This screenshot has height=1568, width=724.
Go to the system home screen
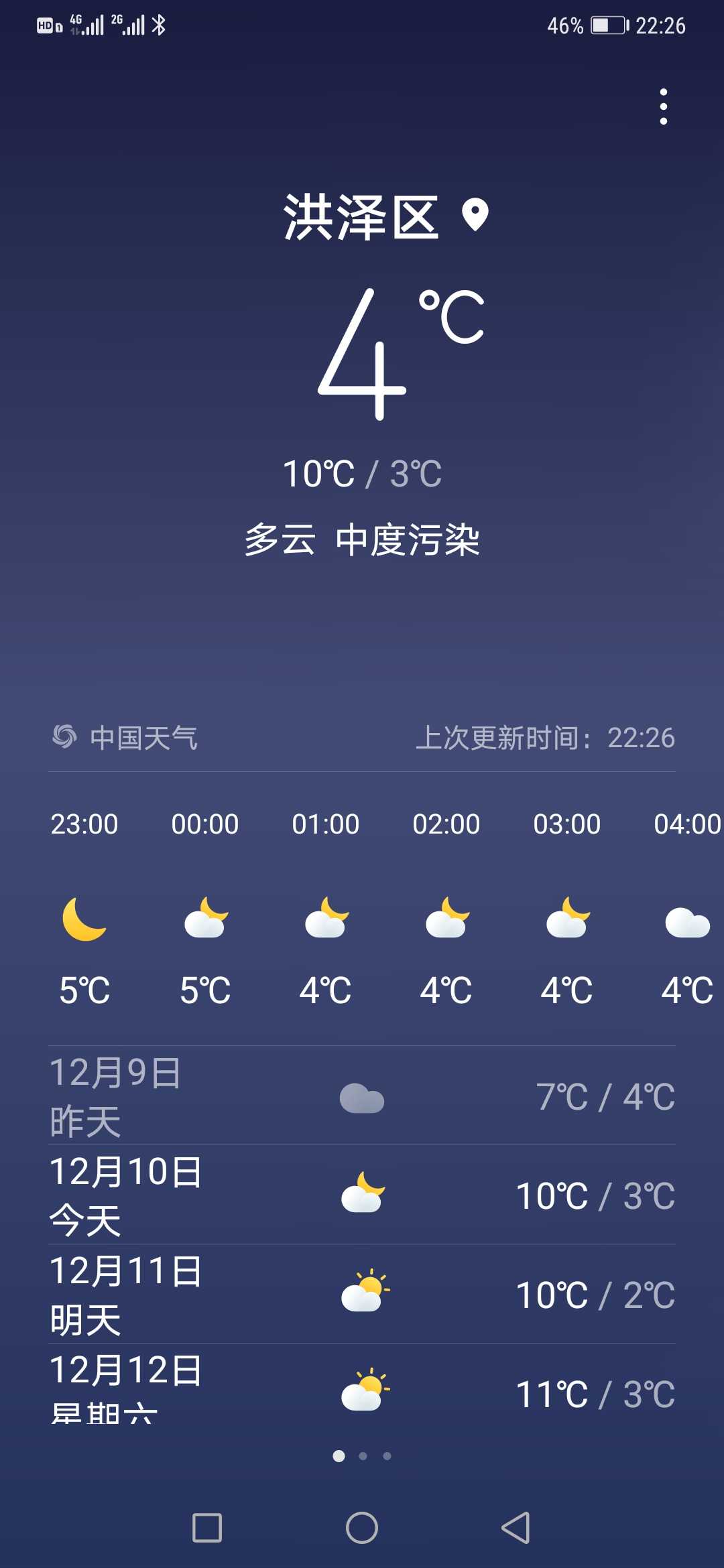pos(362,1528)
